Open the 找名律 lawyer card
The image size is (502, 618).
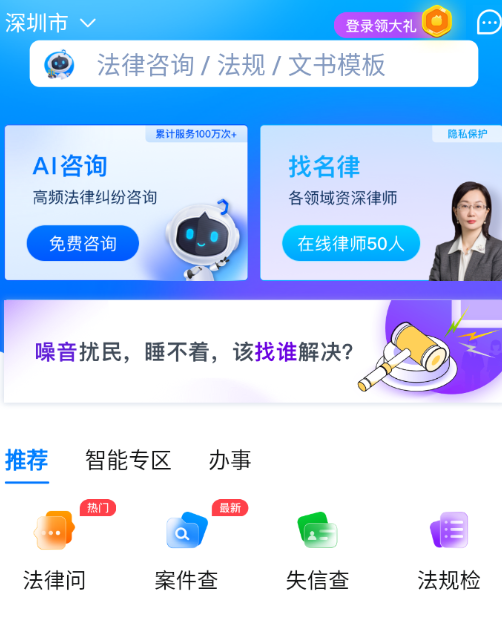pyautogui.click(x=381, y=203)
